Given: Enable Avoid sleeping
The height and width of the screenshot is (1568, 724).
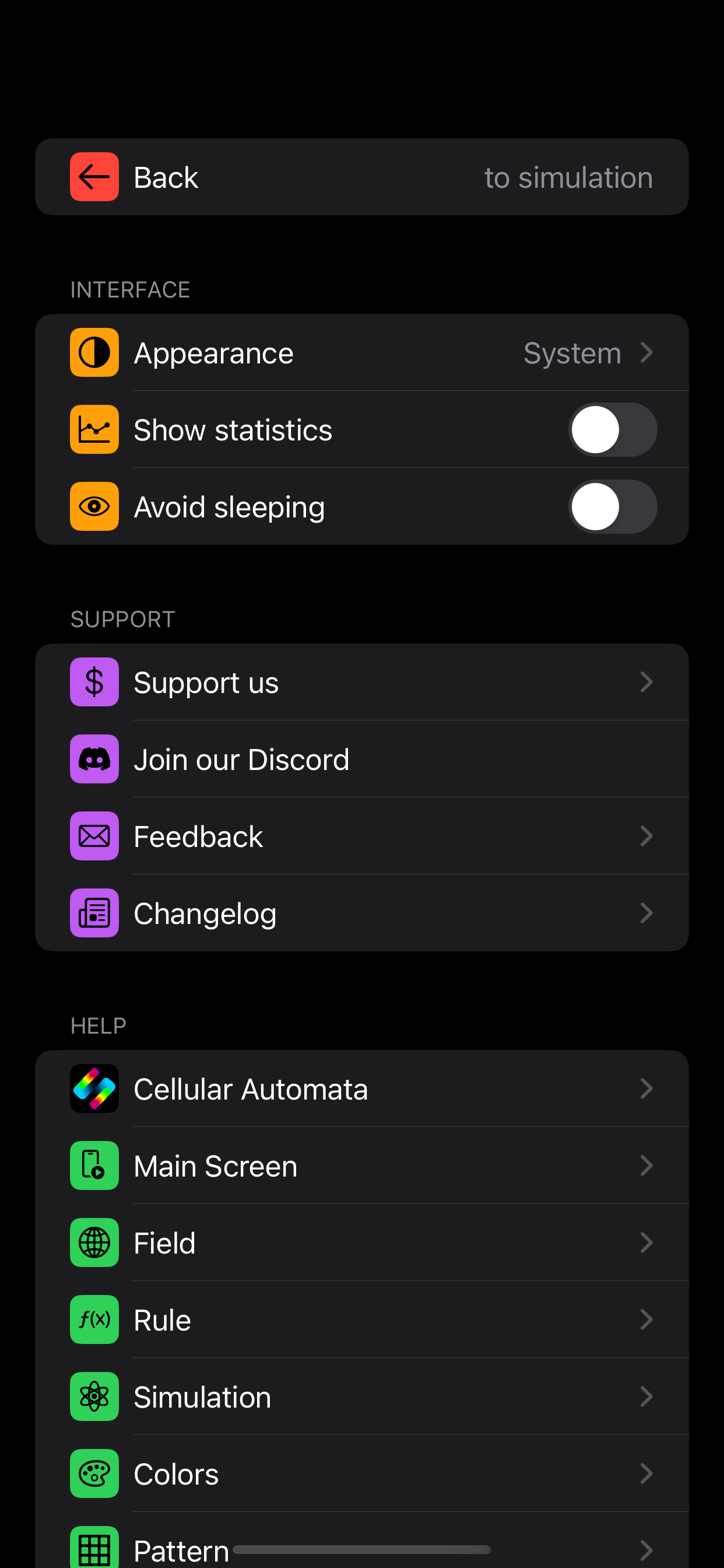Looking at the screenshot, I should pyautogui.click(x=612, y=507).
